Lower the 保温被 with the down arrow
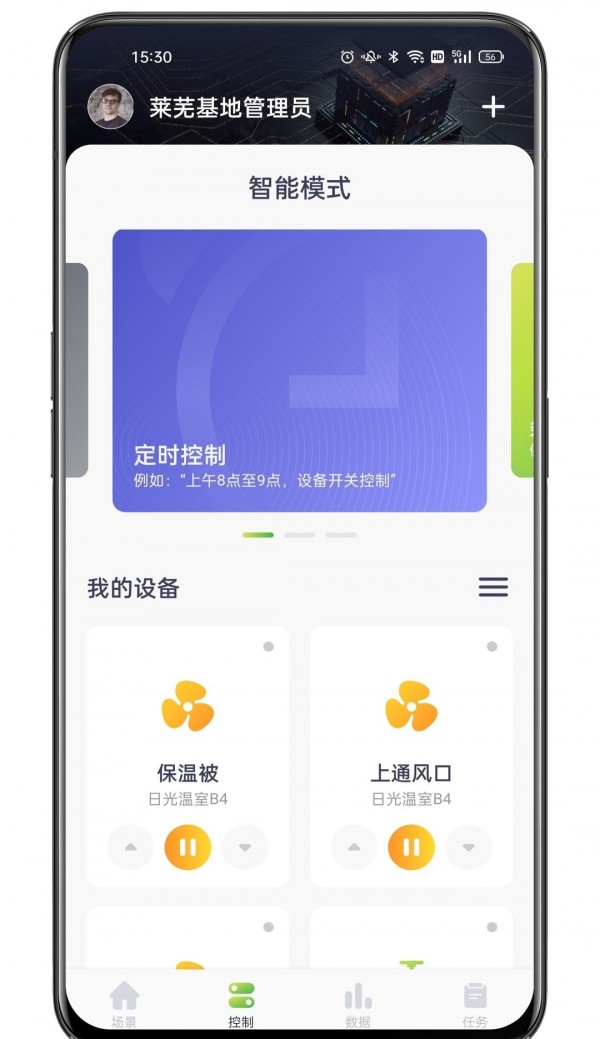This screenshot has width=600, height=1039. (x=245, y=848)
